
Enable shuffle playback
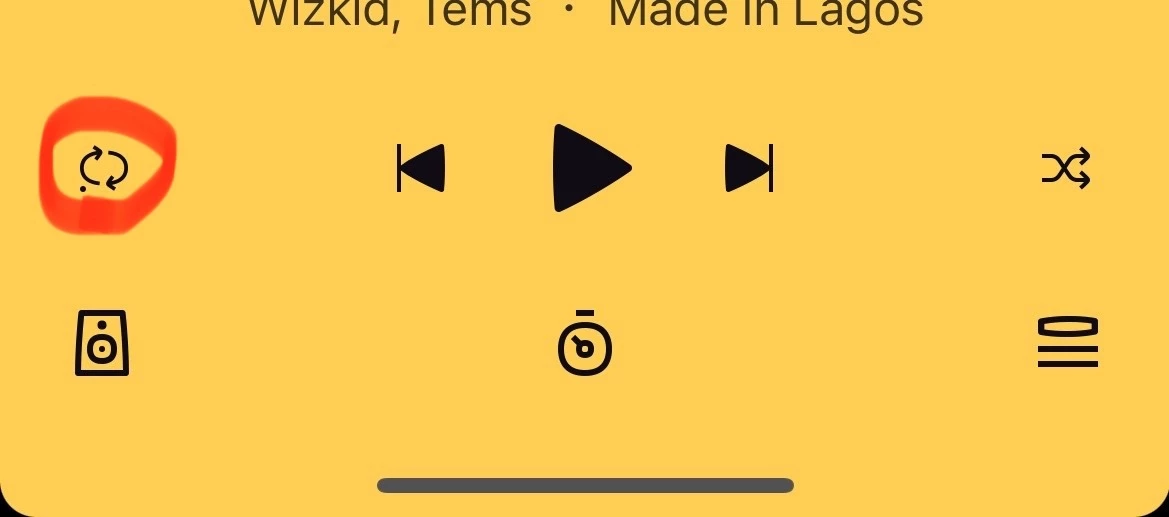point(1066,169)
